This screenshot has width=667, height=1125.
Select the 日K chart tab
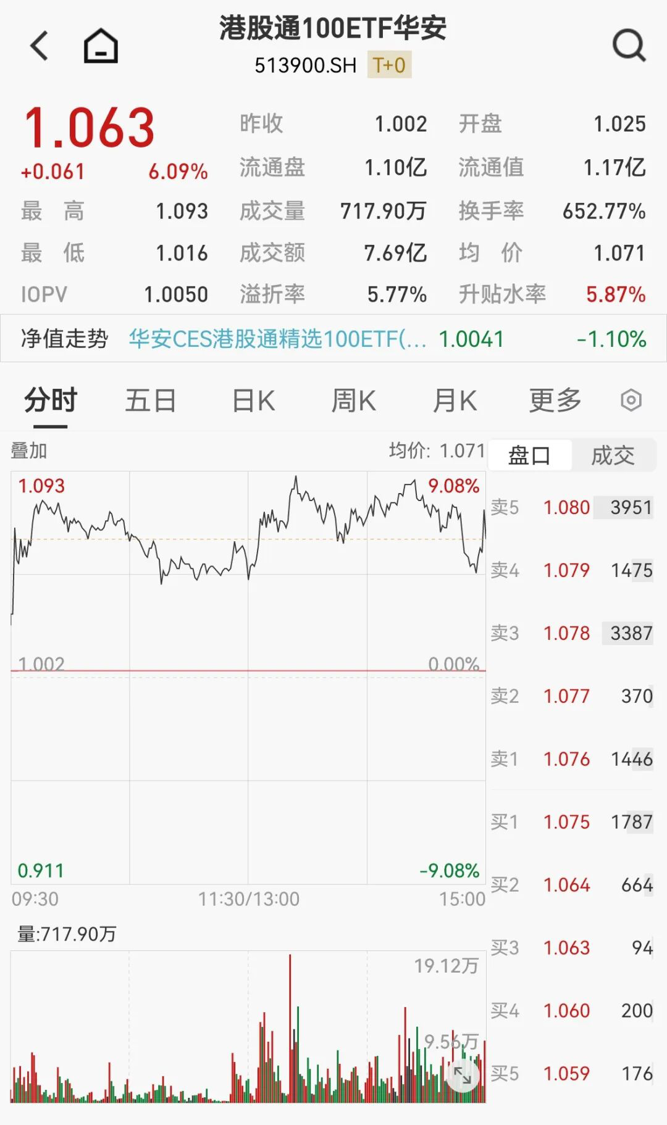tap(253, 401)
